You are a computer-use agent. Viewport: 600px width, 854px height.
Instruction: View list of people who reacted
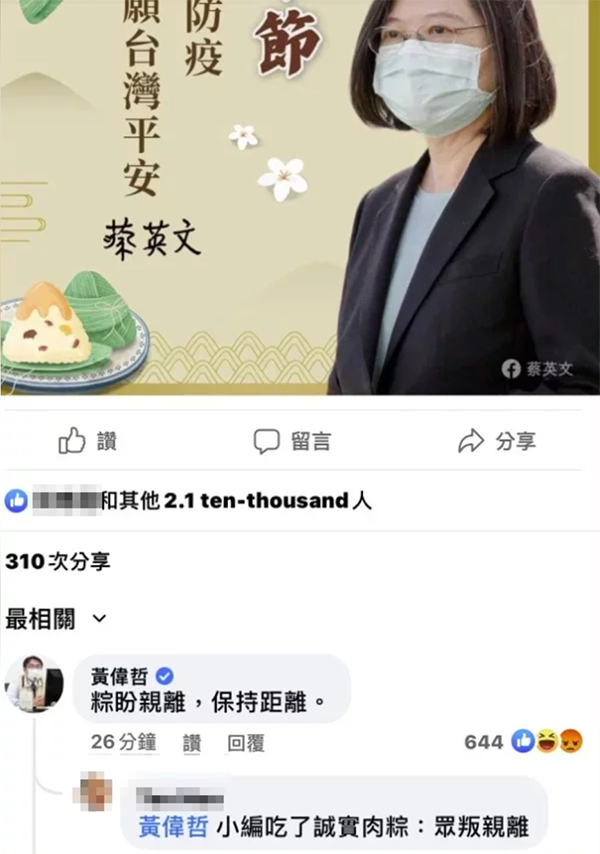tap(190, 501)
